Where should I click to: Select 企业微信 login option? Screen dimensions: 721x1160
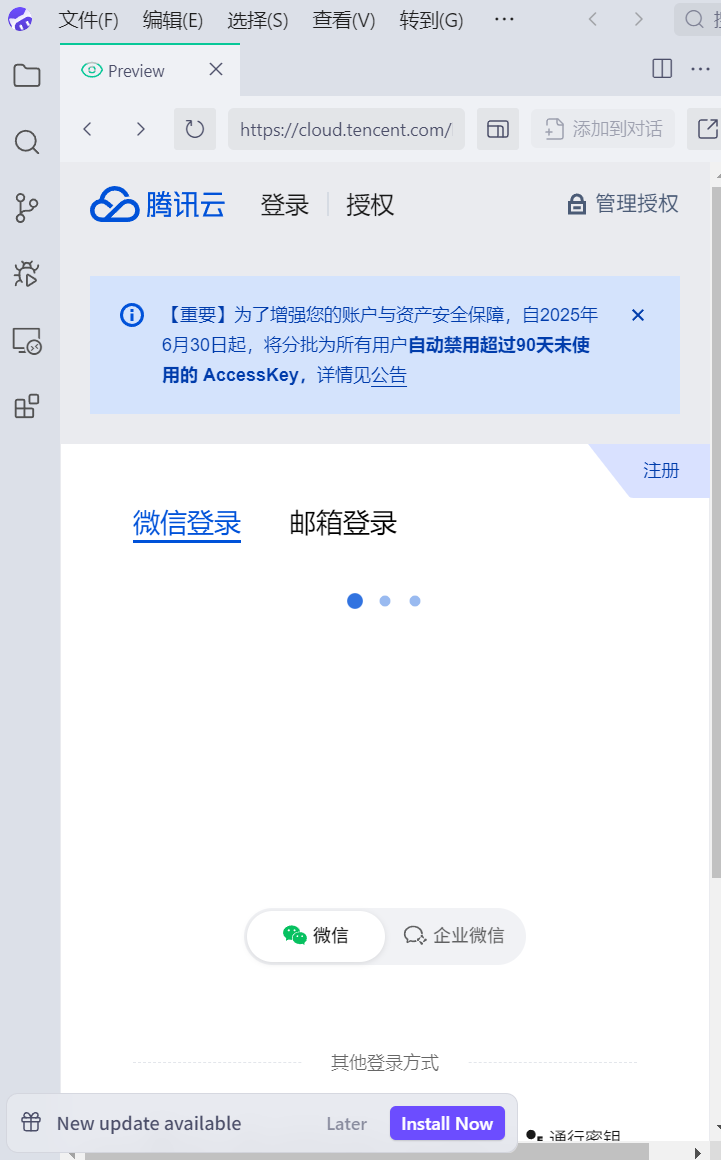point(455,936)
